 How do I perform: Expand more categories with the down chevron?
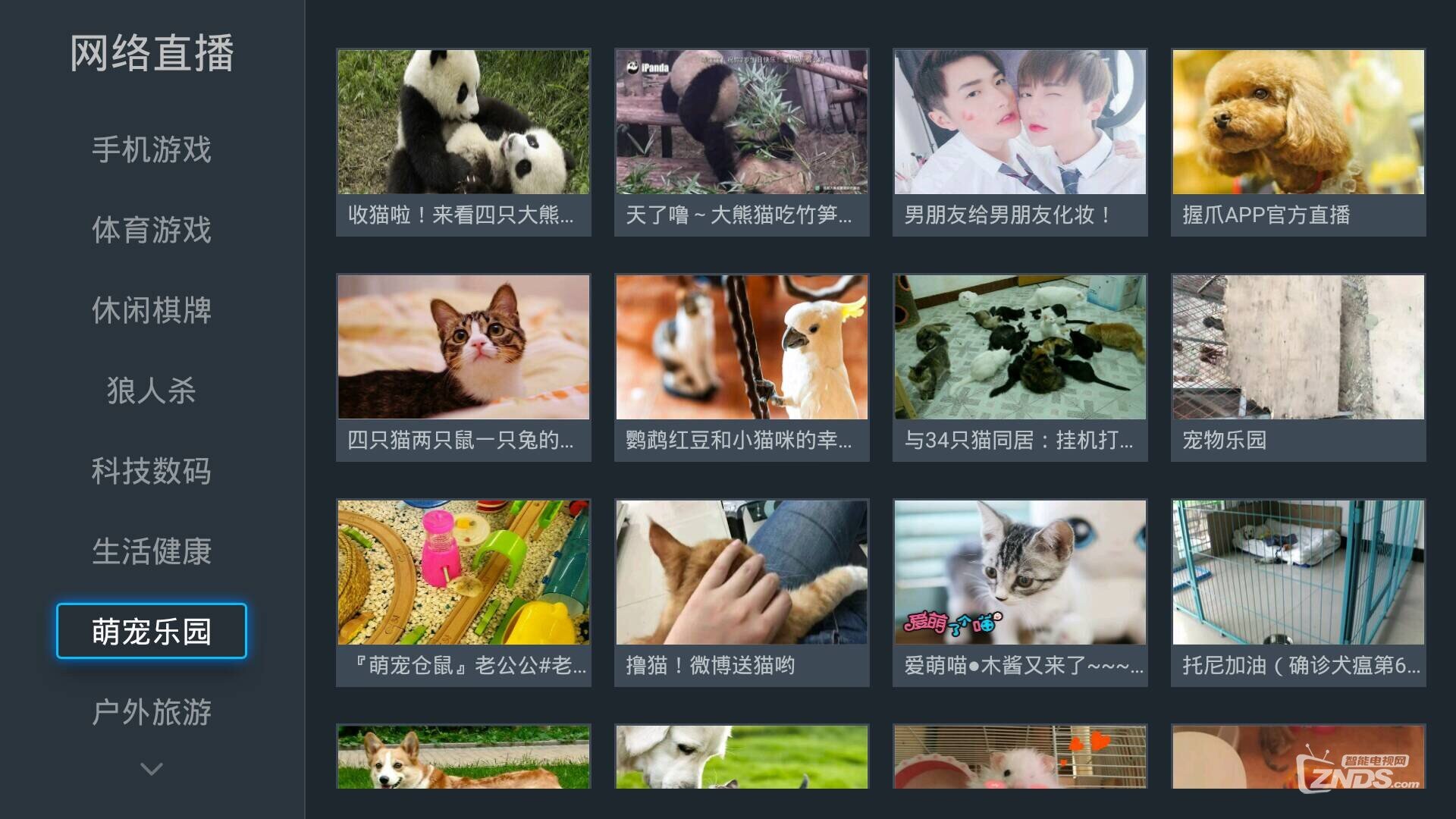(x=152, y=769)
